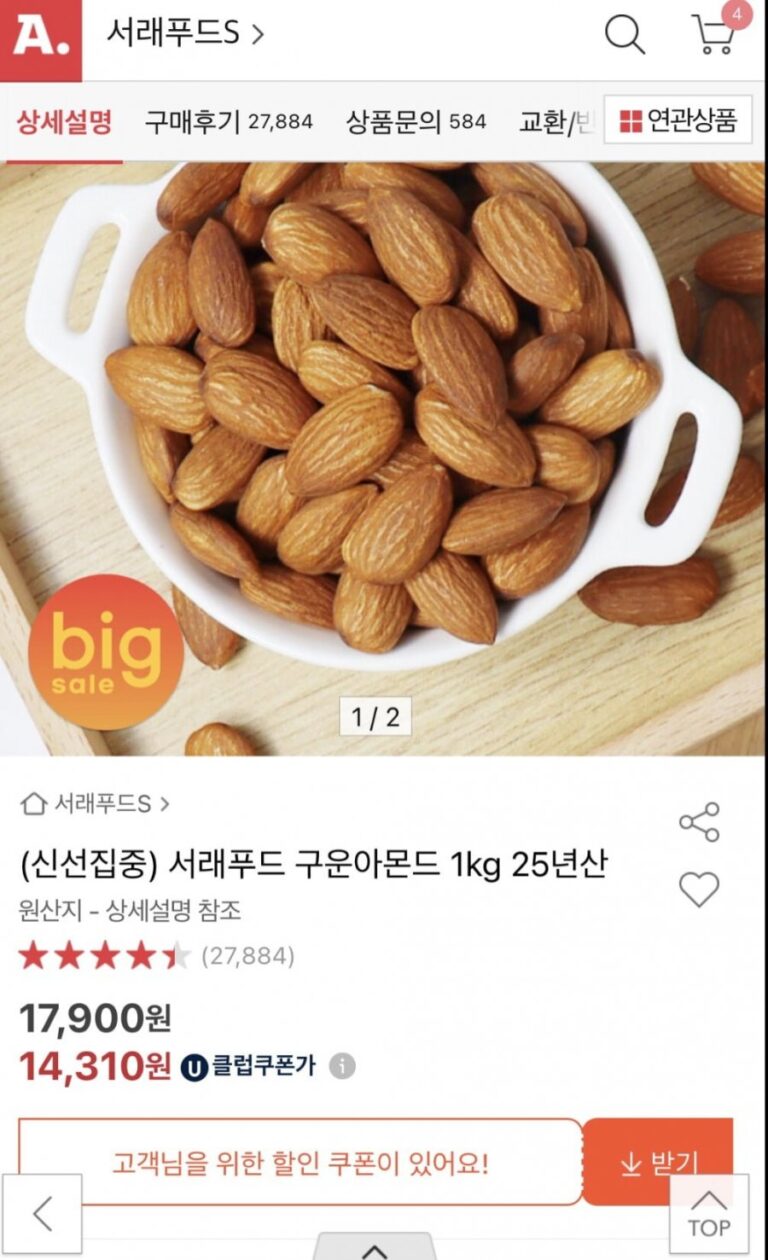Jump to TOP of page

[708, 1214]
